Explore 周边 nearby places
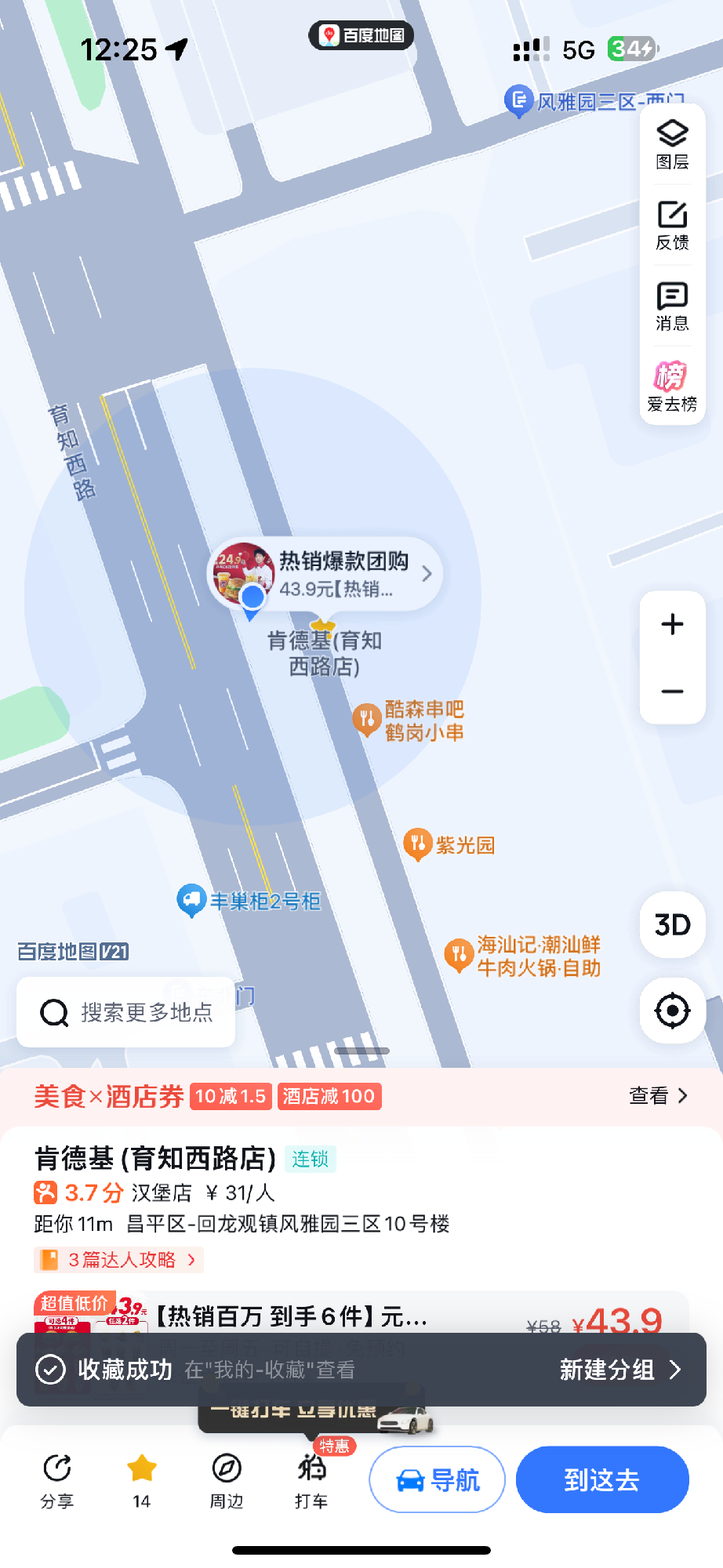The width and height of the screenshot is (723, 1568). coord(227,1480)
